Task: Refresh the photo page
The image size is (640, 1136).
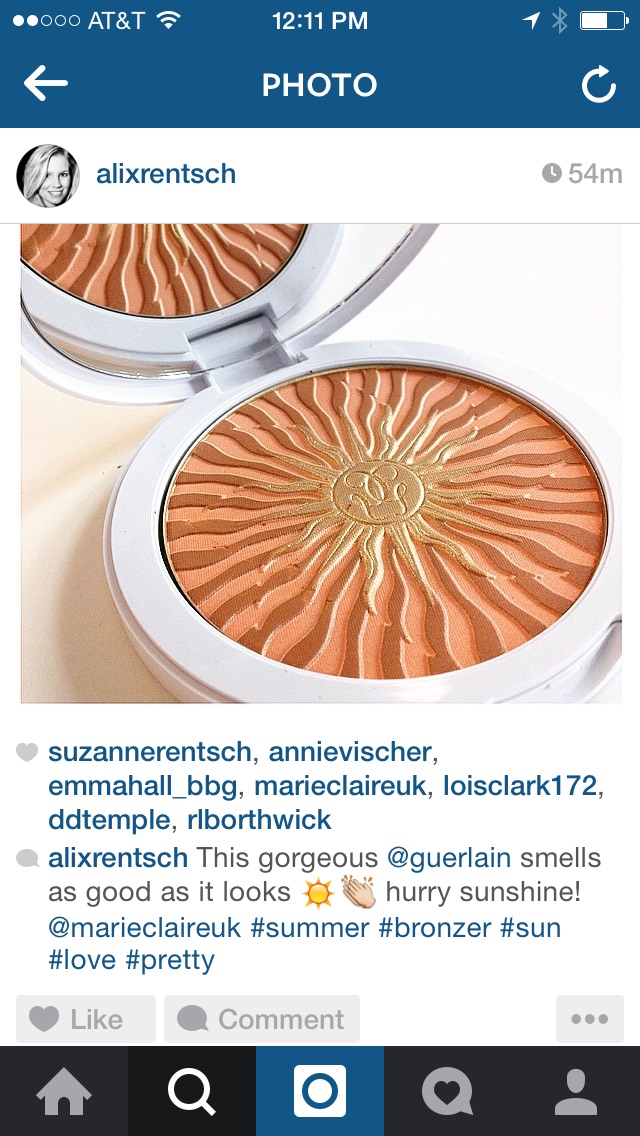Action: (x=599, y=85)
